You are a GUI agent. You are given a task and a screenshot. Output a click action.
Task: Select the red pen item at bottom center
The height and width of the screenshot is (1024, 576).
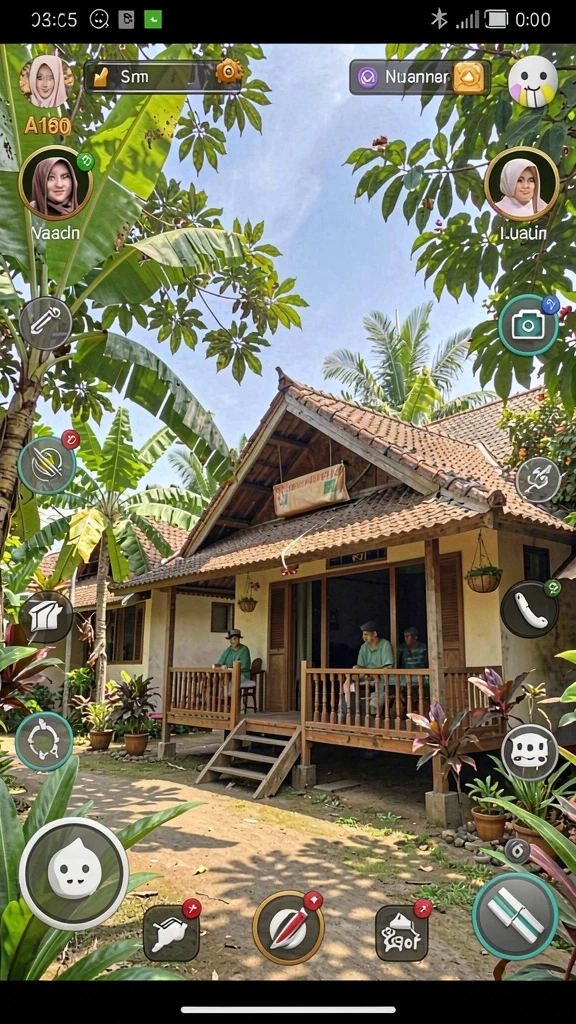pyautogui.click(x=288, y=927)
